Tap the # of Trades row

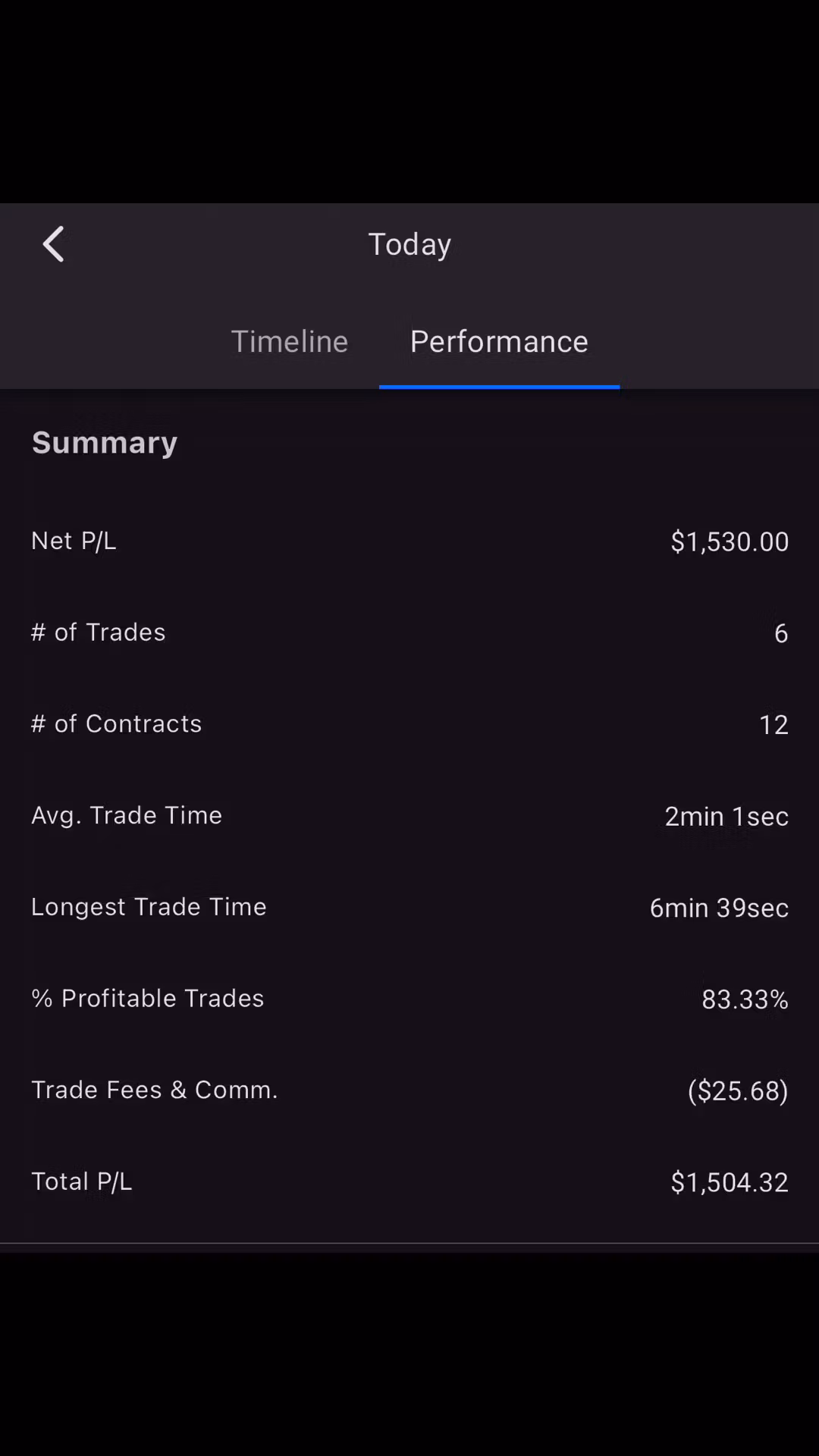[98, 632]
